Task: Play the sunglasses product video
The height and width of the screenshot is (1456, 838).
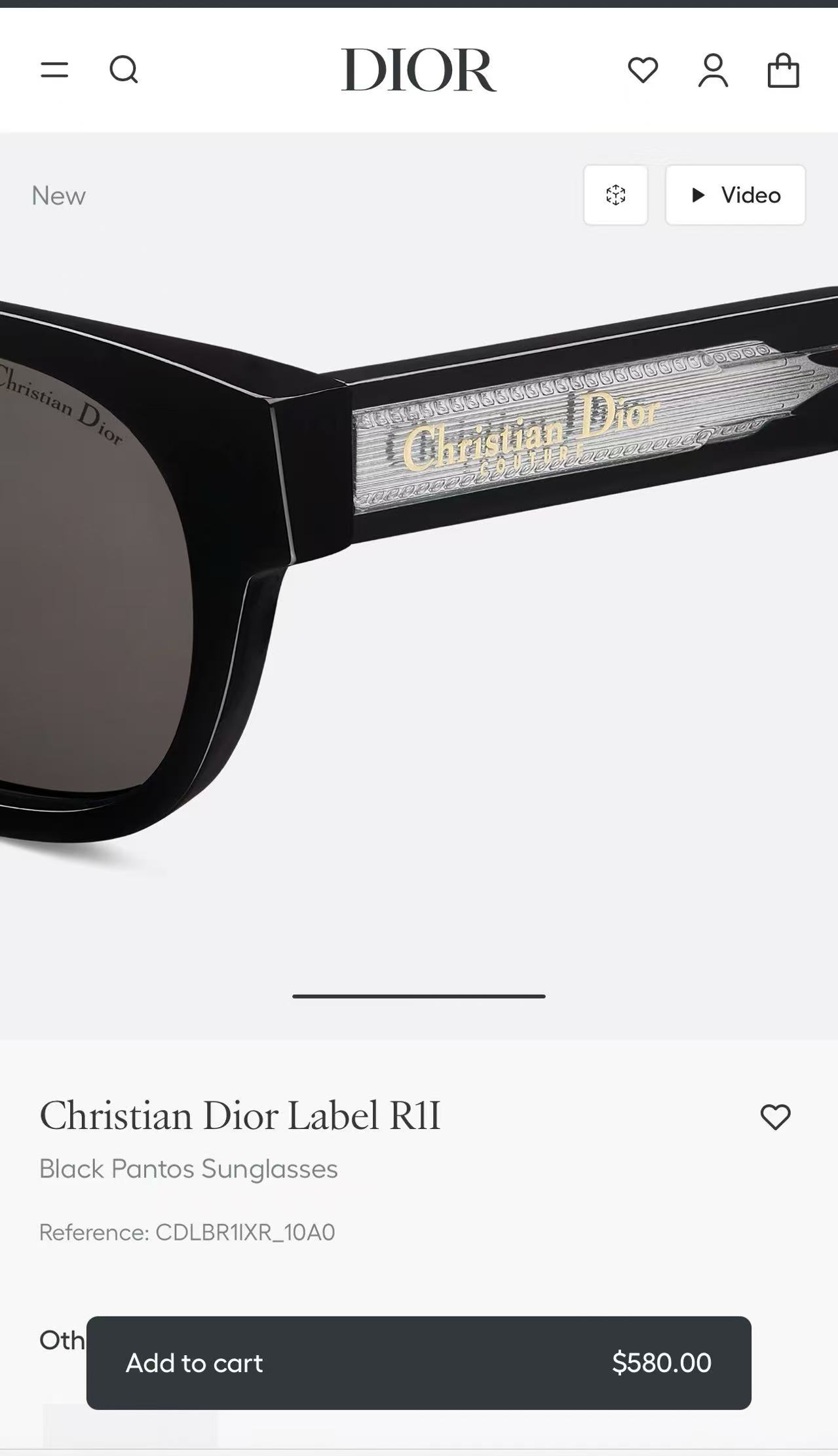Action: (735, 195)
